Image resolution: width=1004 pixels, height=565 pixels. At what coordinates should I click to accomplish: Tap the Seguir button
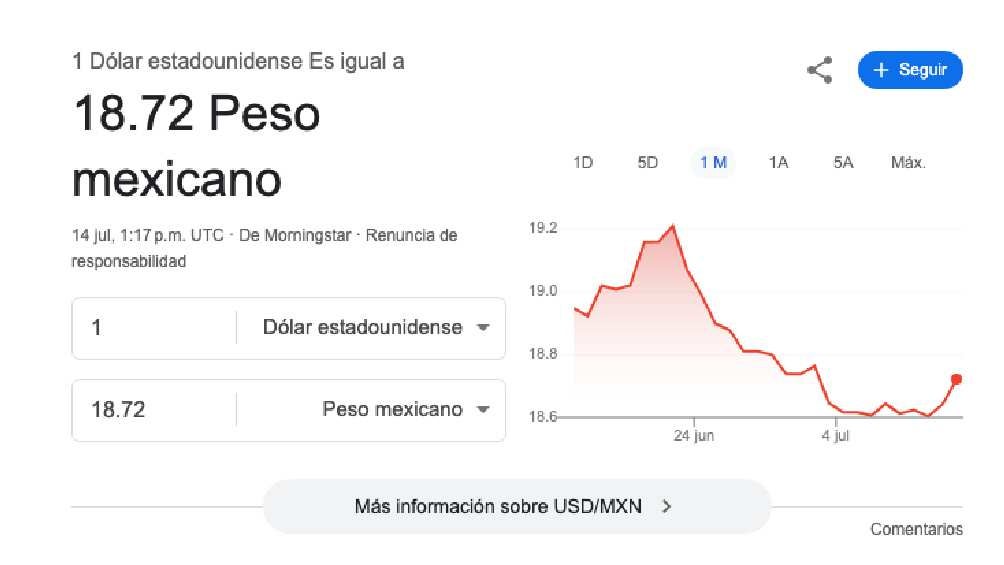910,71
